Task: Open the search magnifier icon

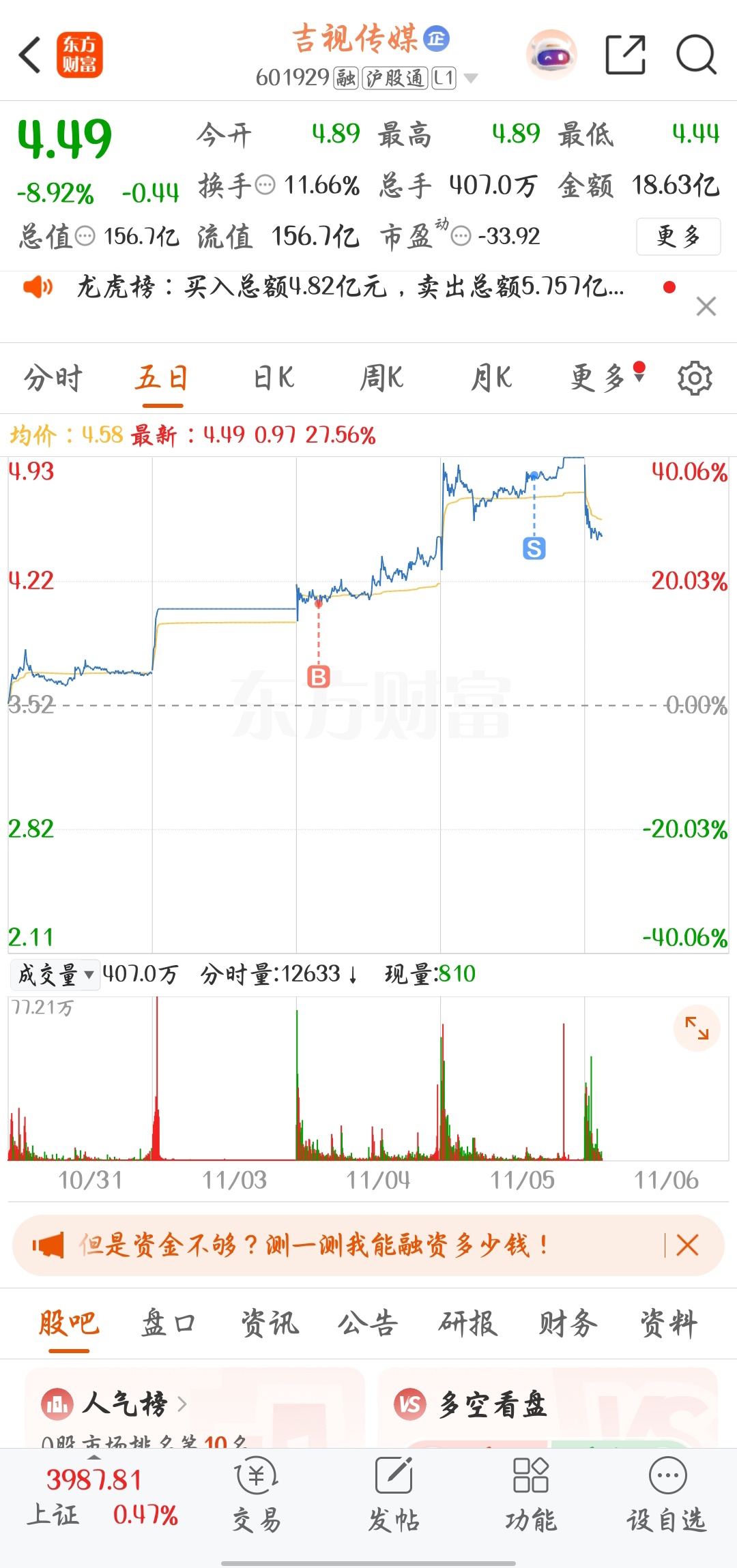Action: tap(695, 55)
